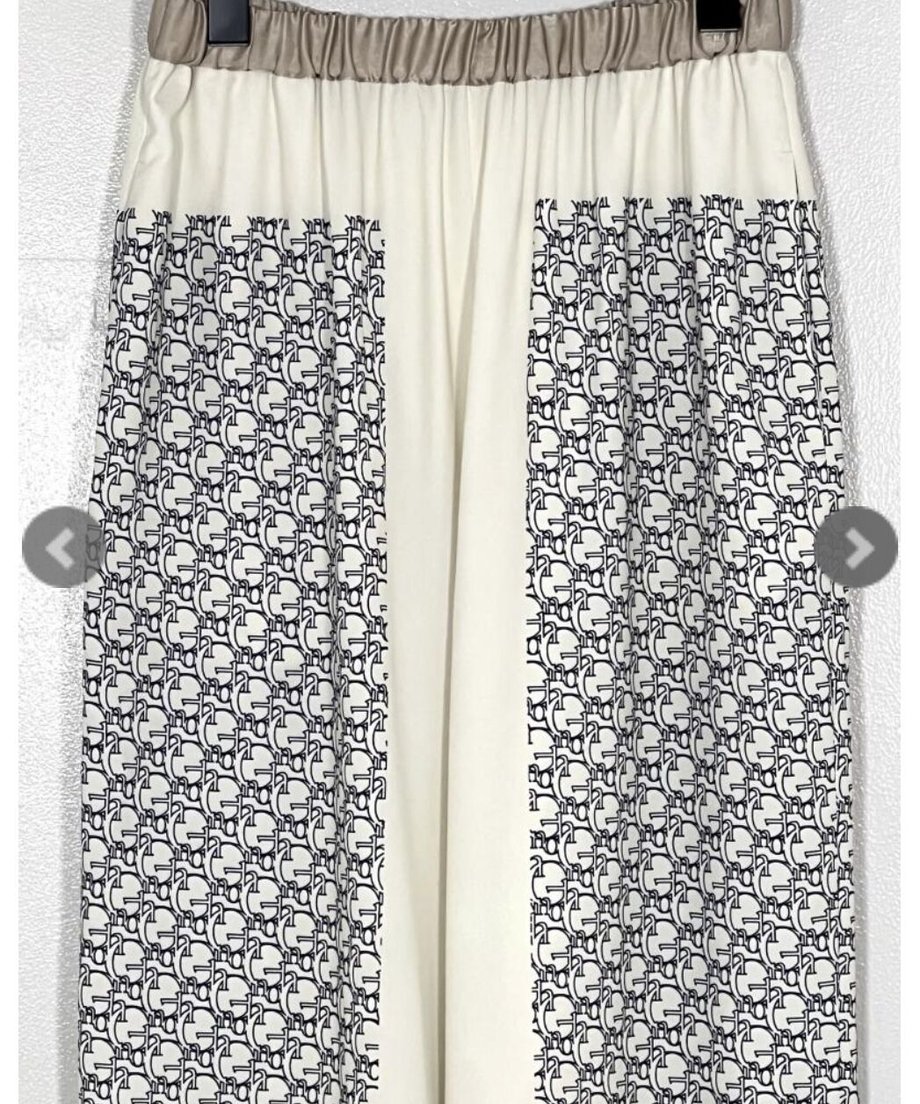Show the next product image

point(856,547)
